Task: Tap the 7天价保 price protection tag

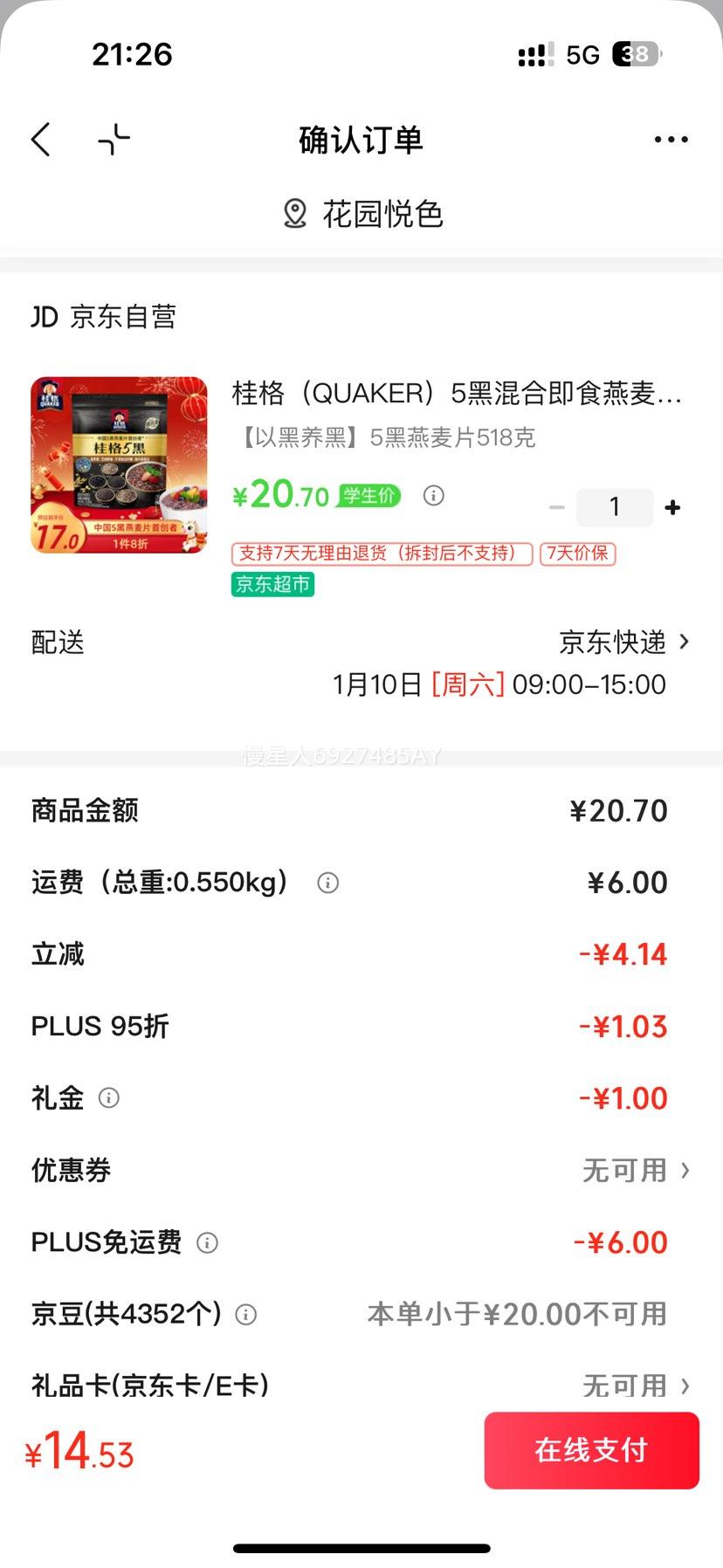Action: coord(579,554)
